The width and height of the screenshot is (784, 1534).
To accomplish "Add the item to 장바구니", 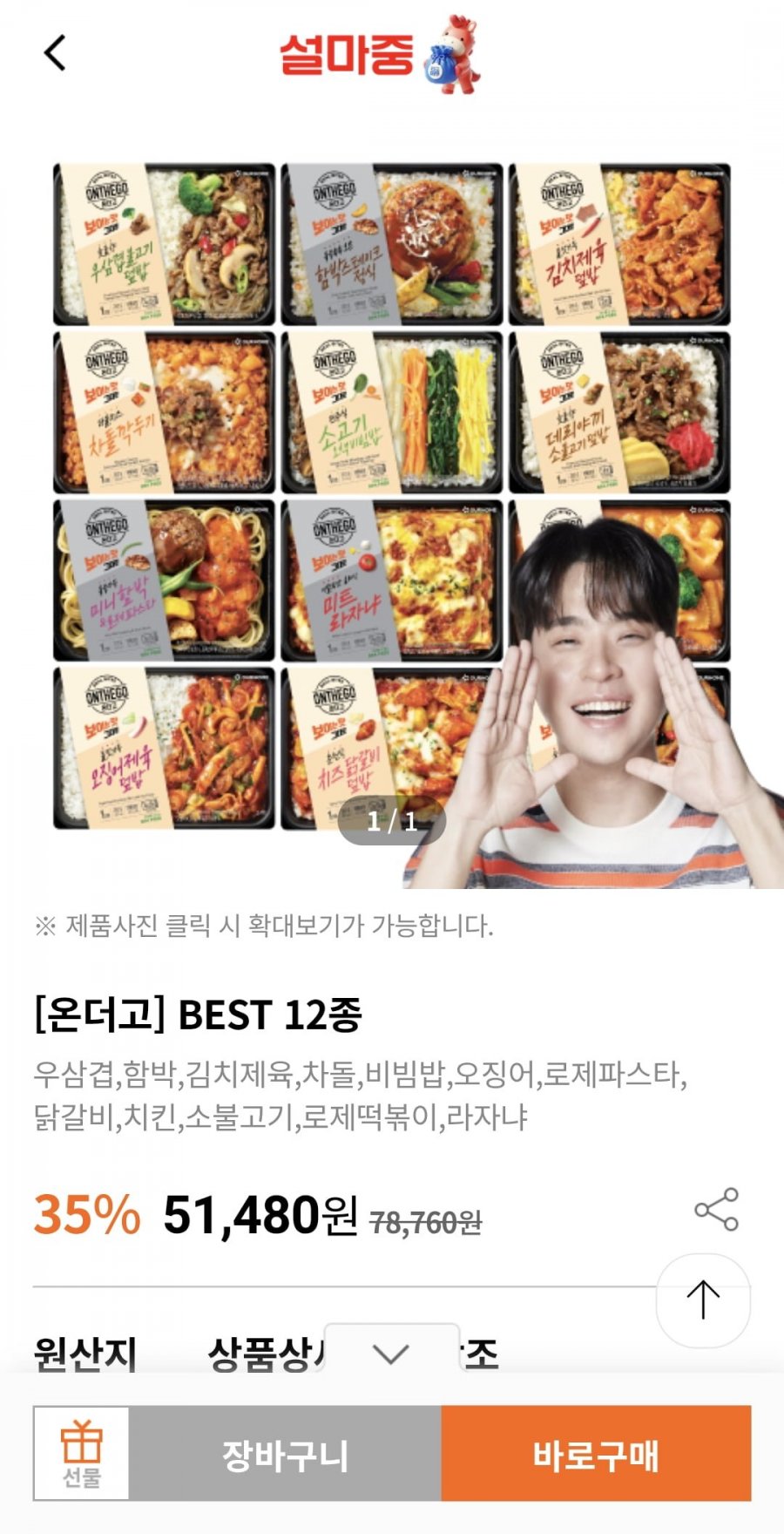I will point(285,1454).
